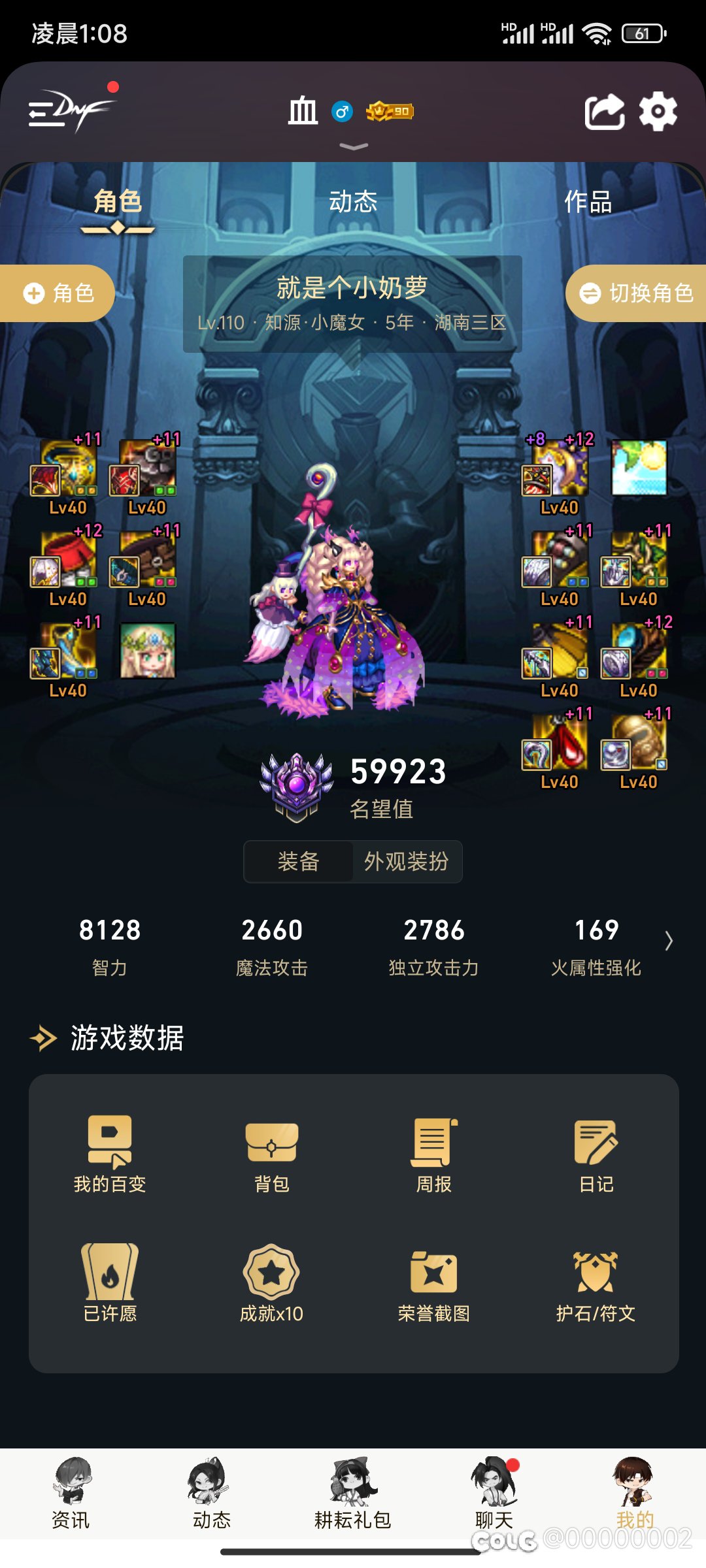Screen dimensions: 706x1568
Task: Tap 切换角色 to switch character
Action: 637,293
